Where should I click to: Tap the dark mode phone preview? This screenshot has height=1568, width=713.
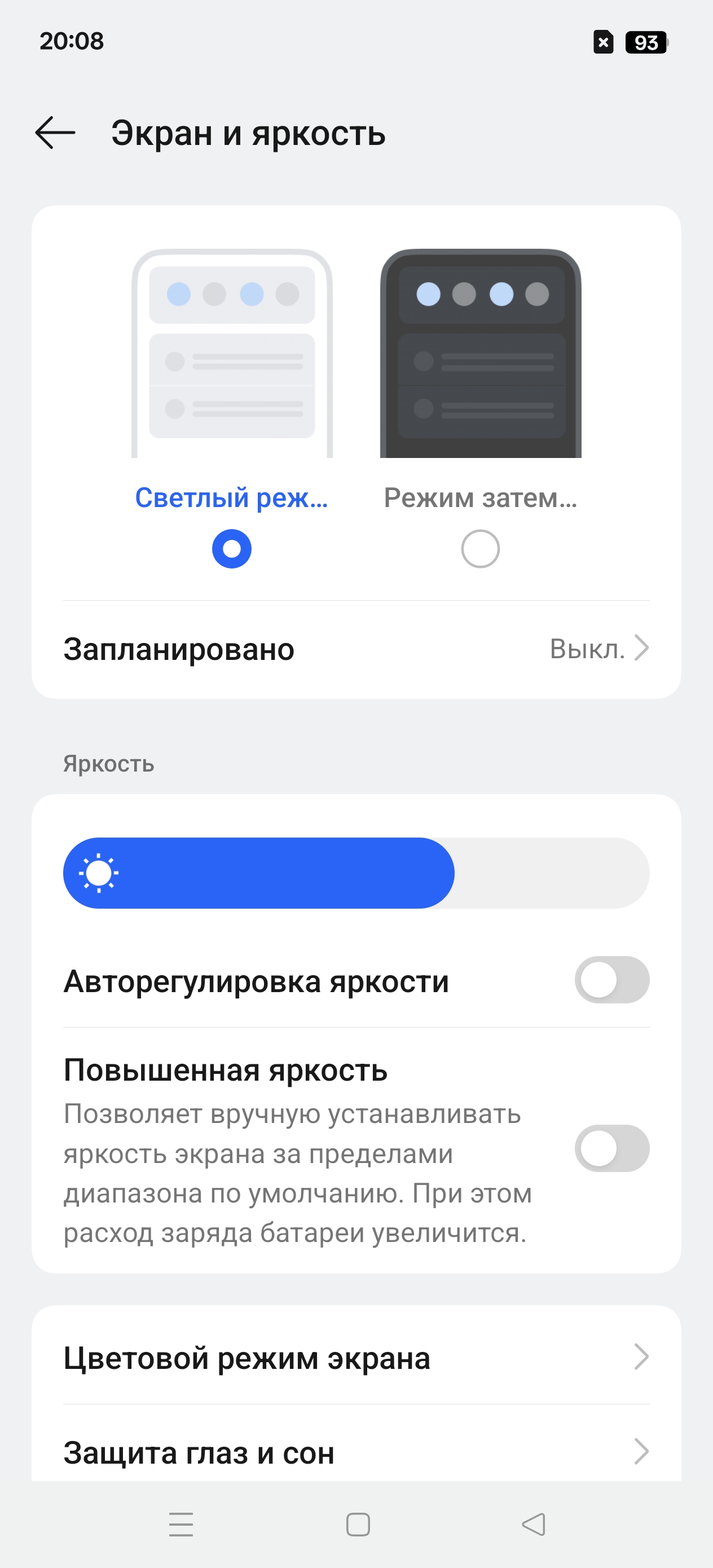tap(481, 353)
